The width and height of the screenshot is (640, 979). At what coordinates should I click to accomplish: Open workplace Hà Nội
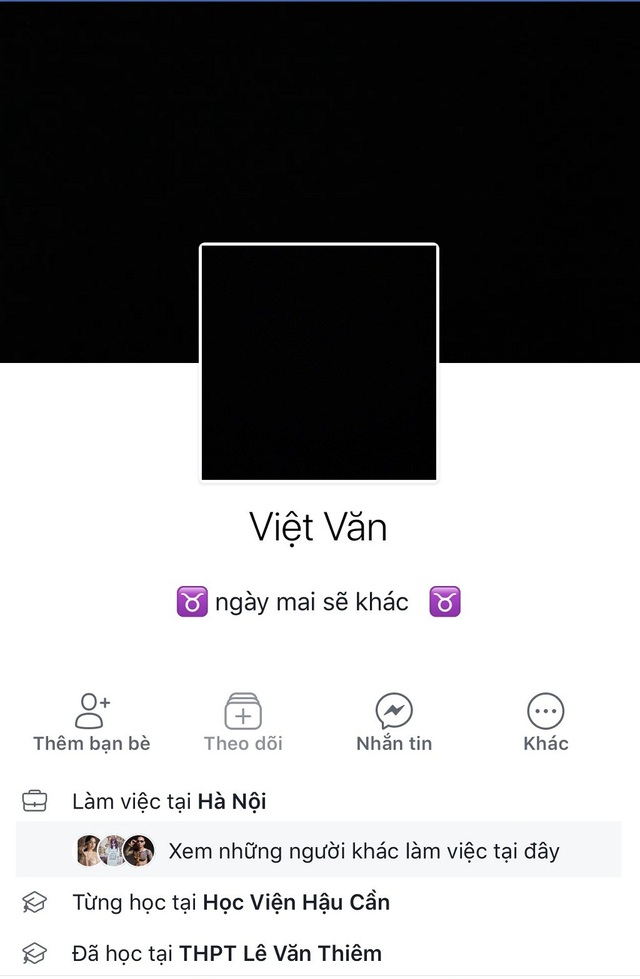pos(232,801)
